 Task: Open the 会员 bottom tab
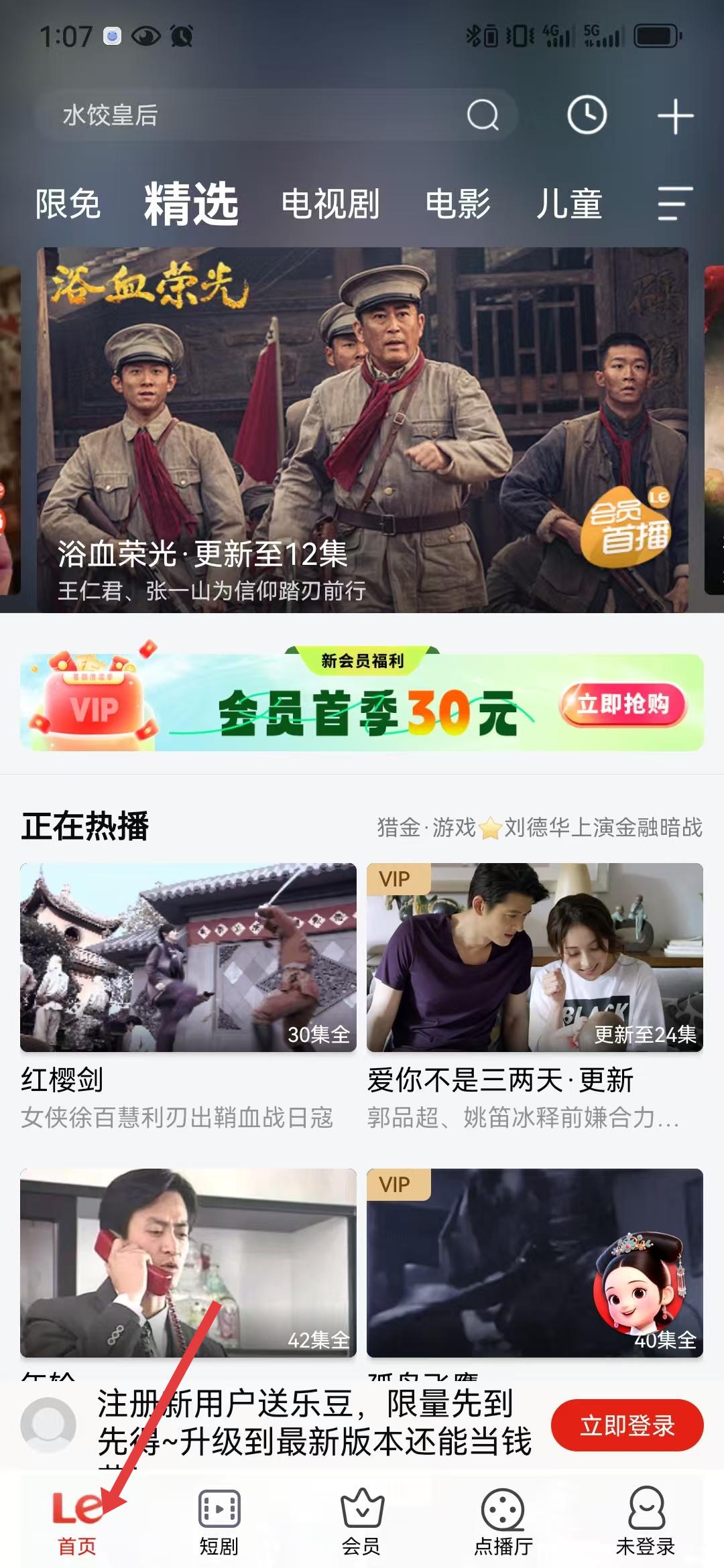pyautogui.click(x=361, y=1521)
